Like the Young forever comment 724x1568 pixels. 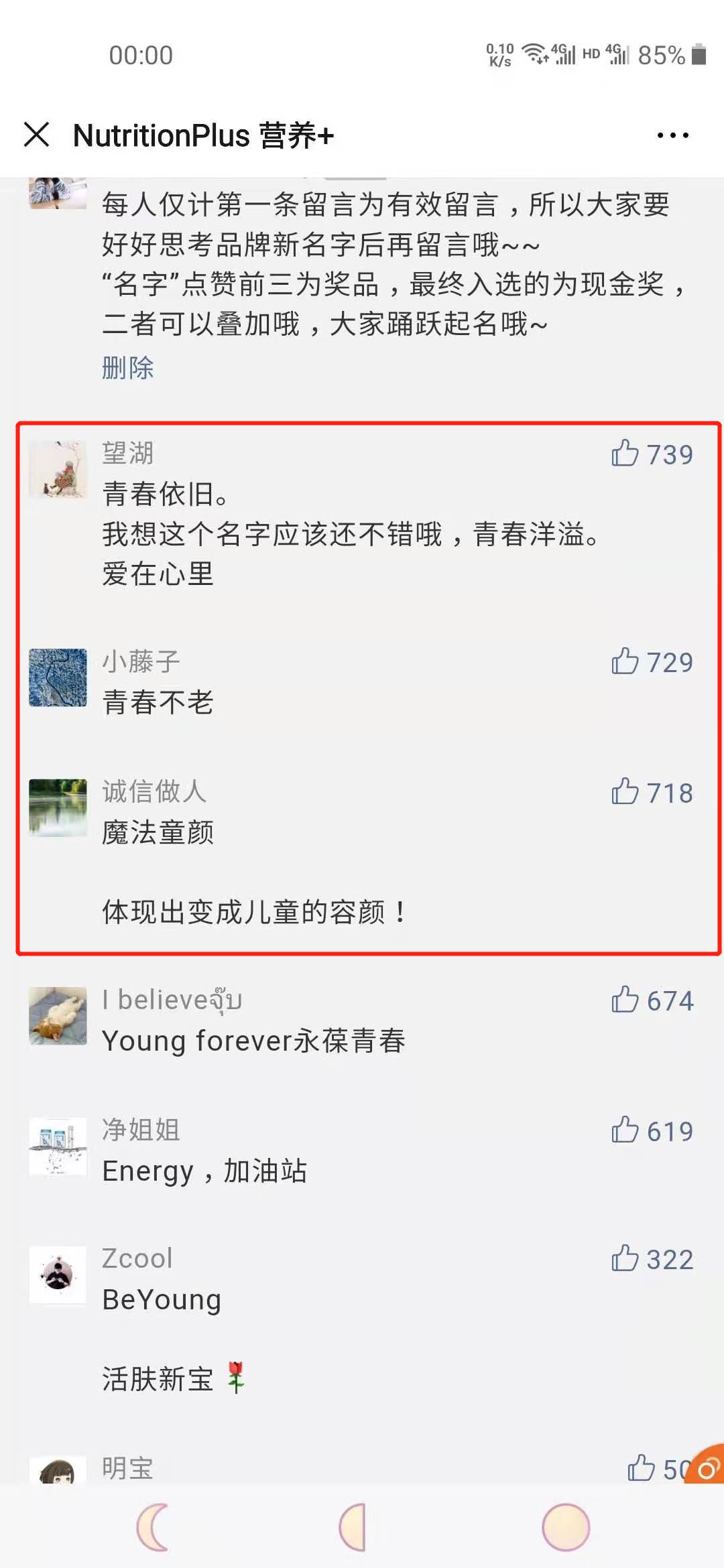[625, 1000]
